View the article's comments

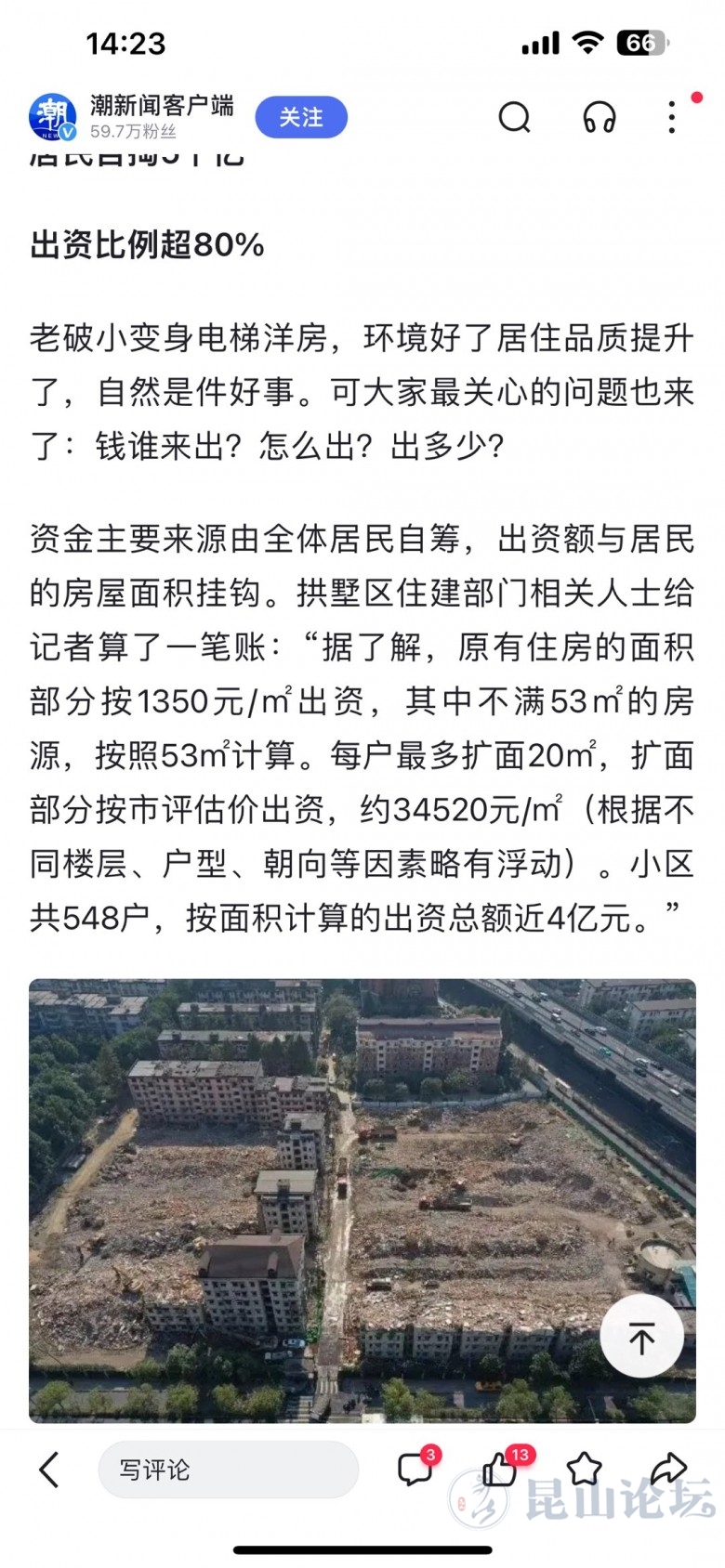pyautogui.click(x=415, y=1470)
